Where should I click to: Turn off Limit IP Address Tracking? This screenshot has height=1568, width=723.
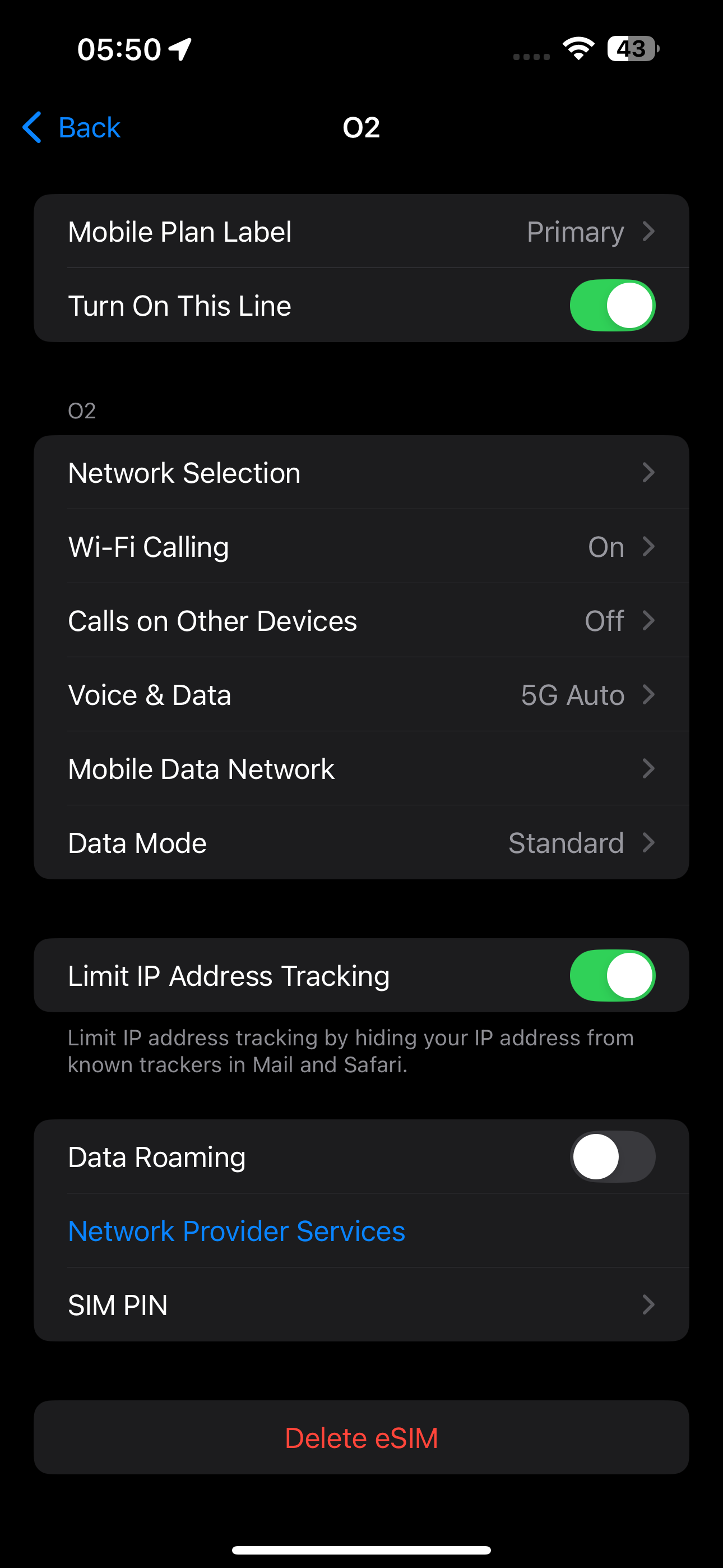pos(612,975)
